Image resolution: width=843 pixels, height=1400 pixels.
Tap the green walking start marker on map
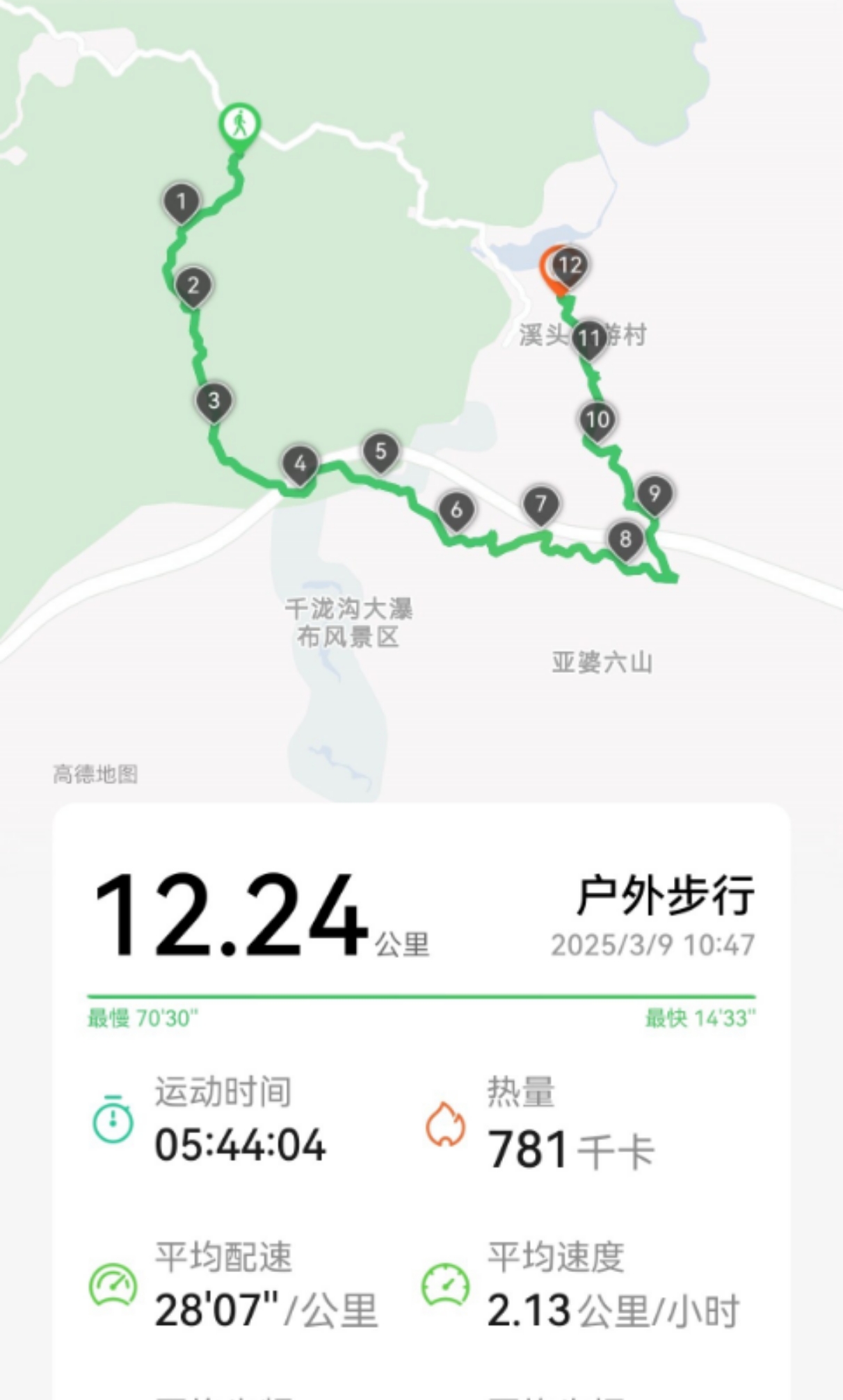pos(239,127)
